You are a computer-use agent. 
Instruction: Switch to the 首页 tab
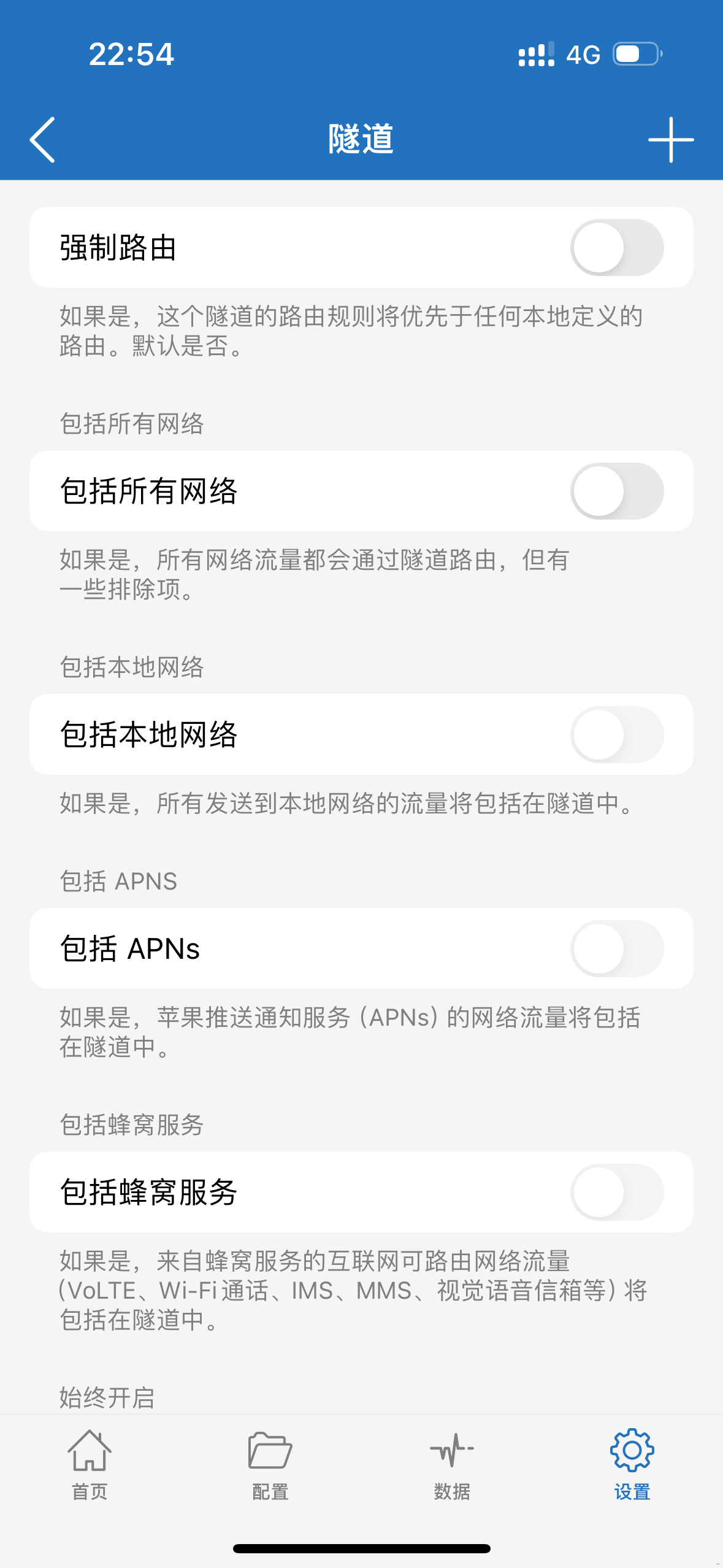click(x=90, y=1465)
